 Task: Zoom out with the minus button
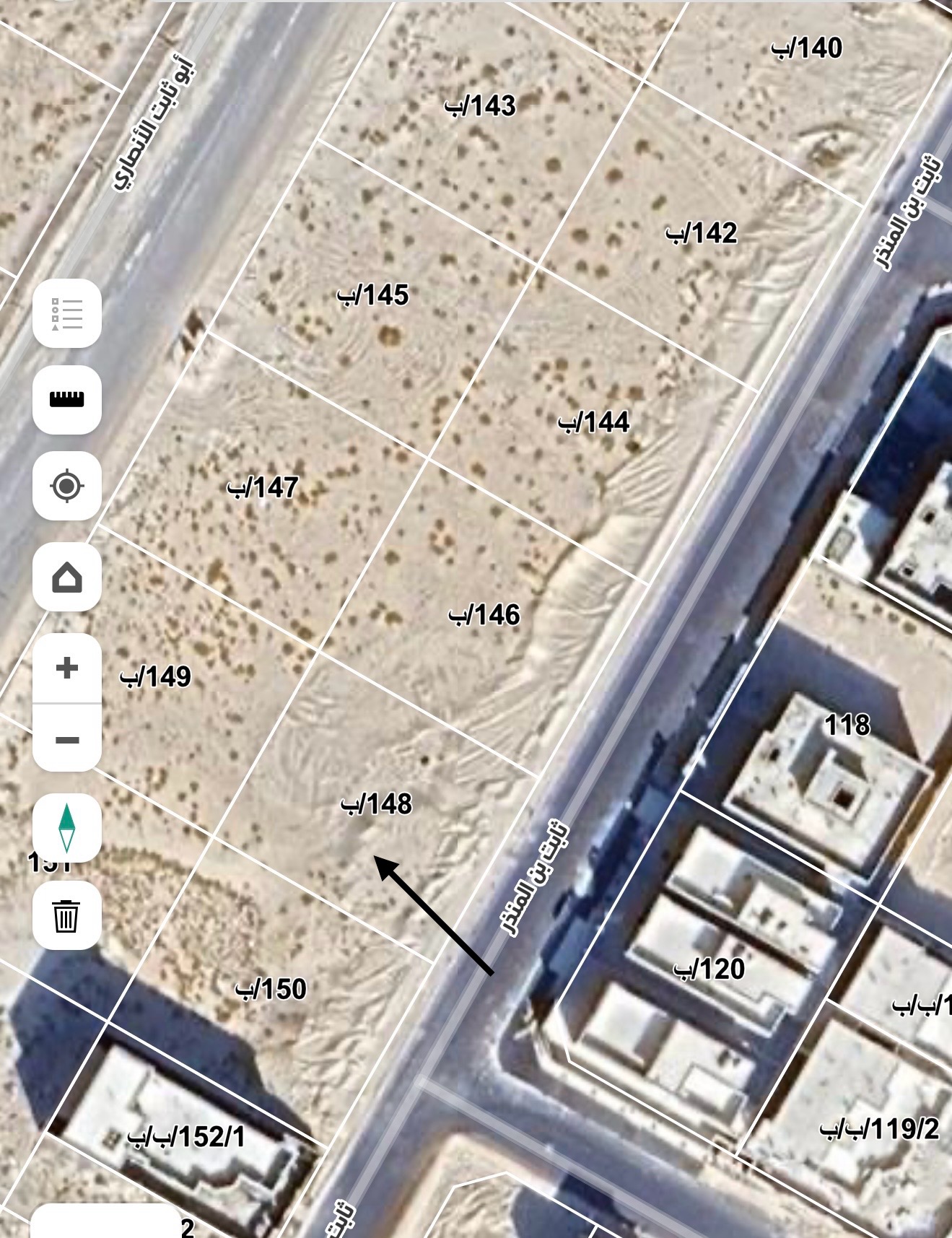click(66, 740)
